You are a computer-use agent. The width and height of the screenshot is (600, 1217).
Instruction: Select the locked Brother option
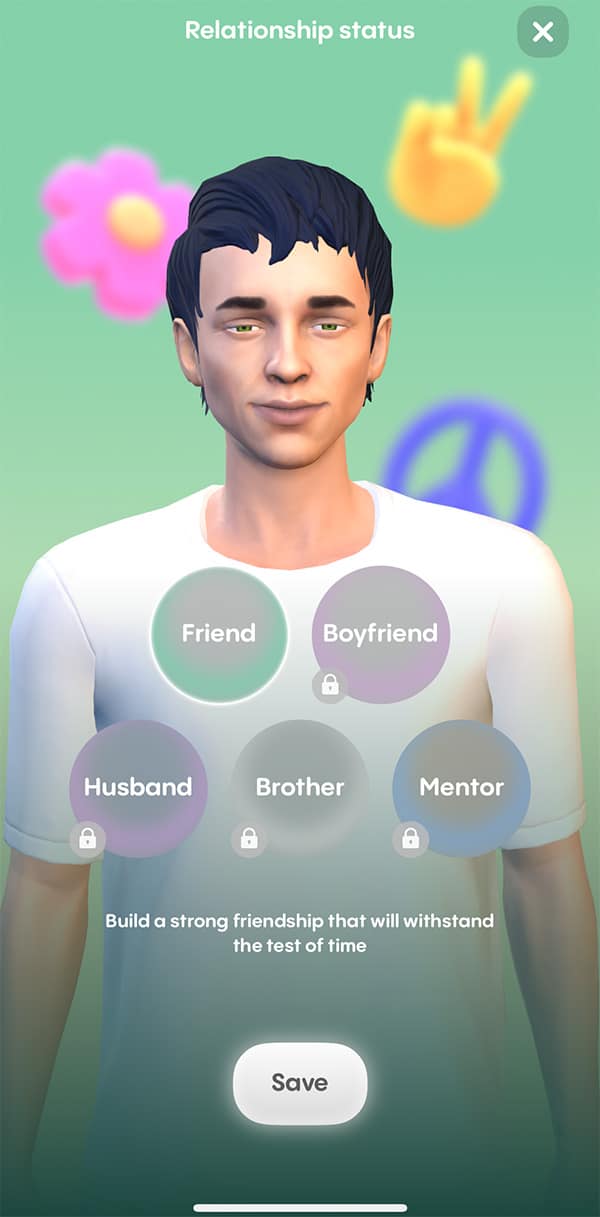click(300, 788)
